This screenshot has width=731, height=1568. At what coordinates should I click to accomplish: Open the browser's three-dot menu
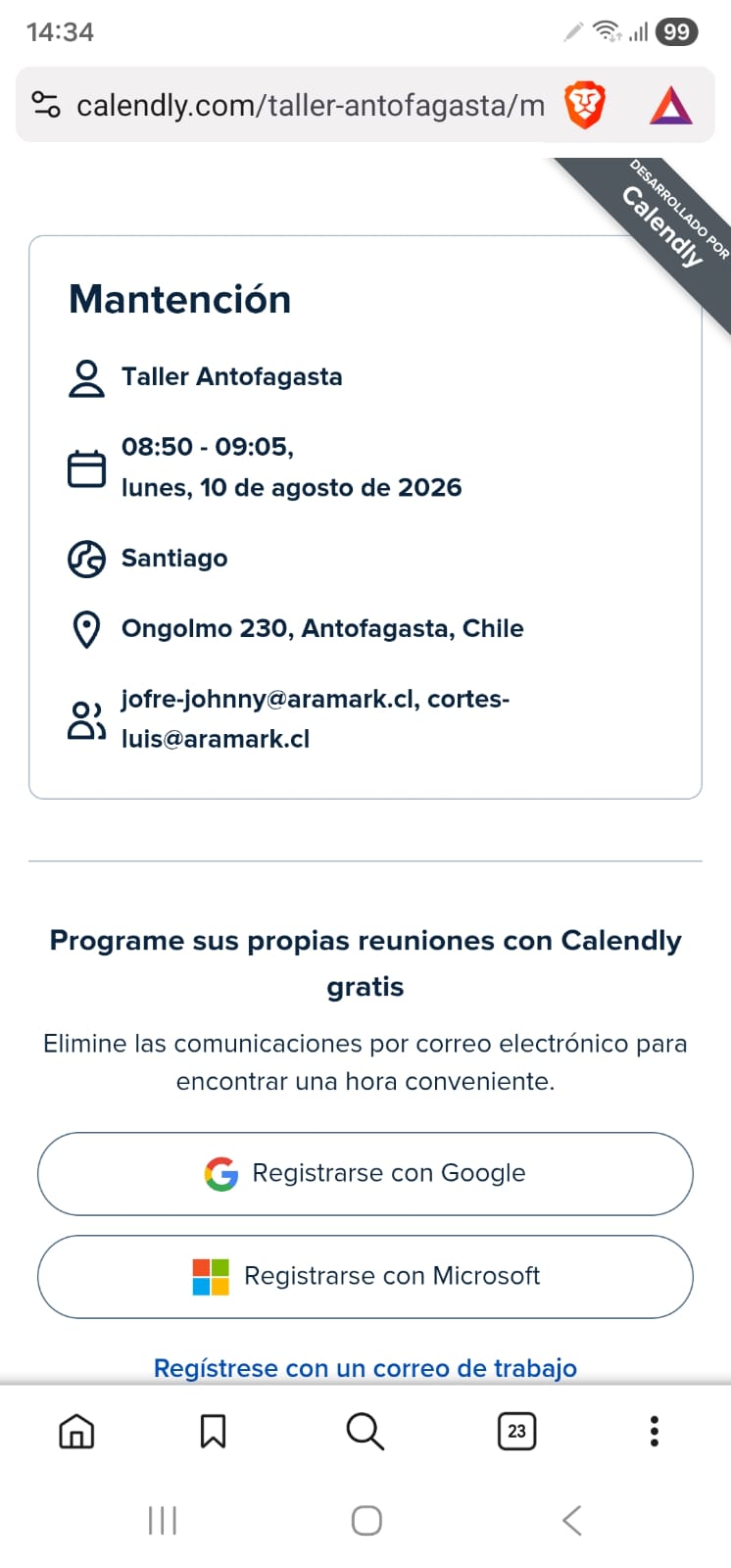click(x=655, y=1432)
